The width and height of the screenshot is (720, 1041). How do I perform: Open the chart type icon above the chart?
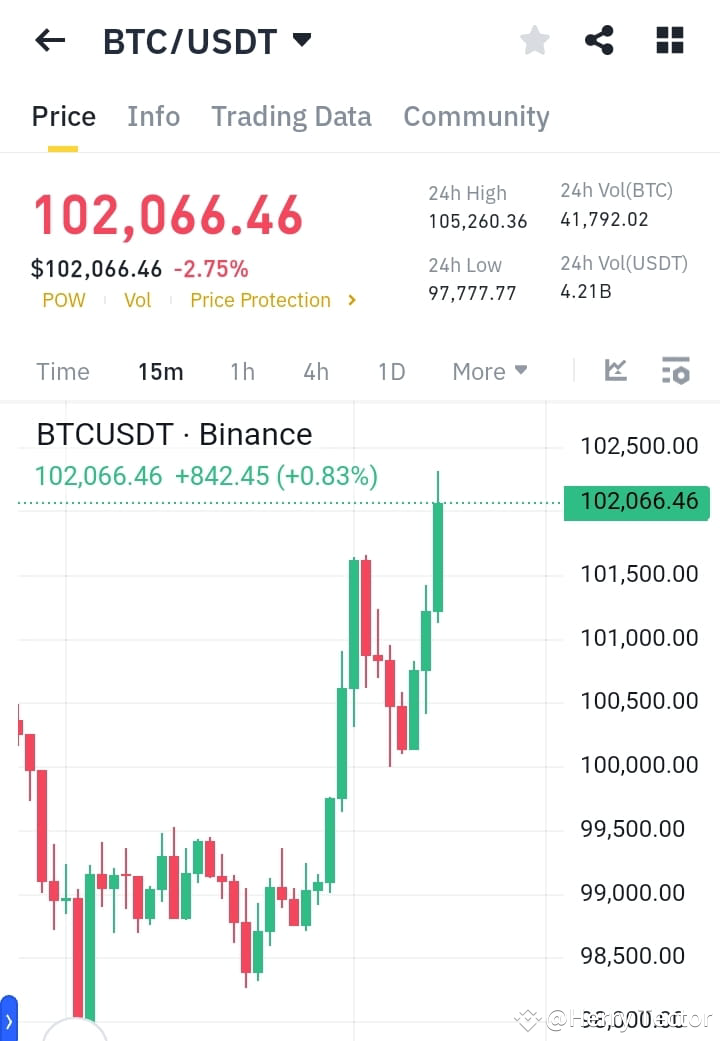point(615,370)
